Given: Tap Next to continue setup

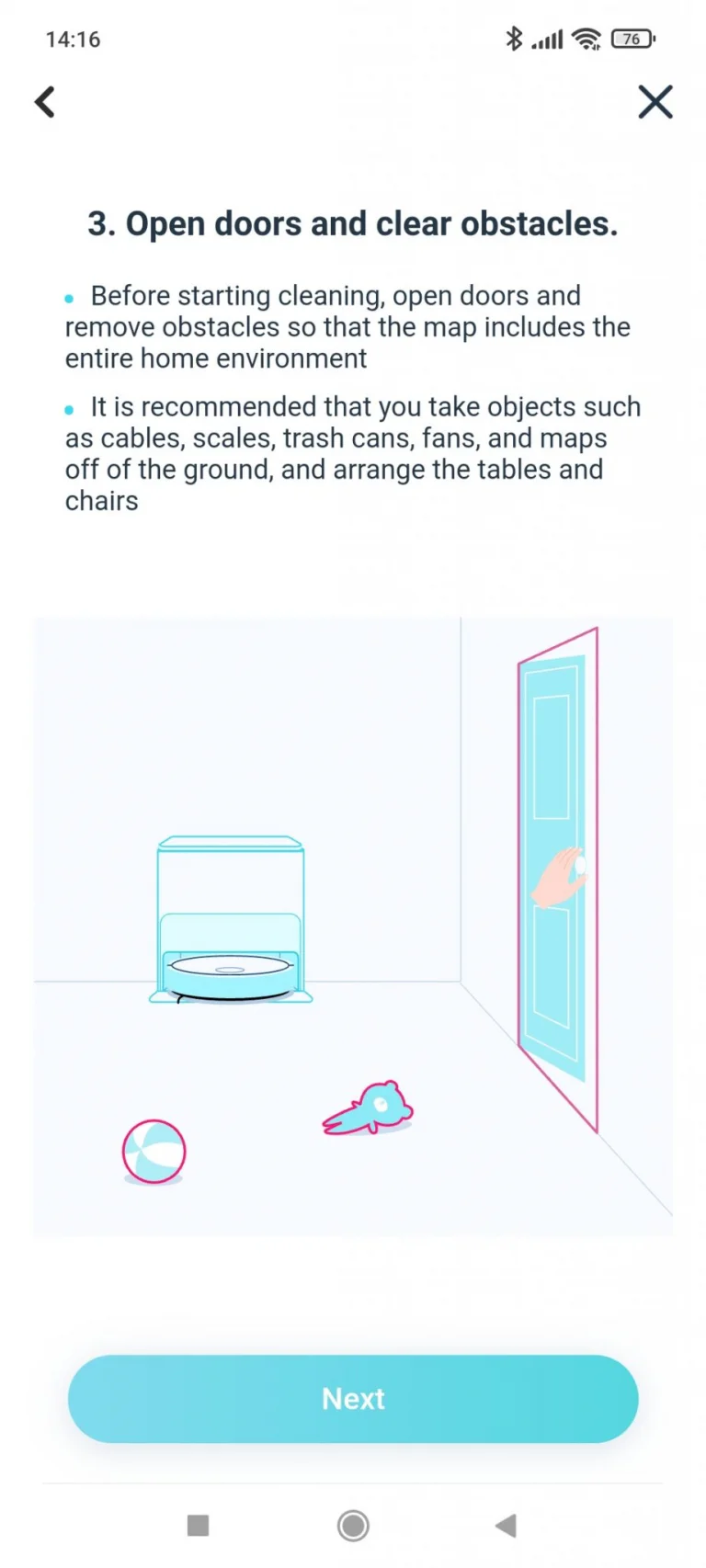Looking at the screenshot, I should click(x=353, y=1398).
